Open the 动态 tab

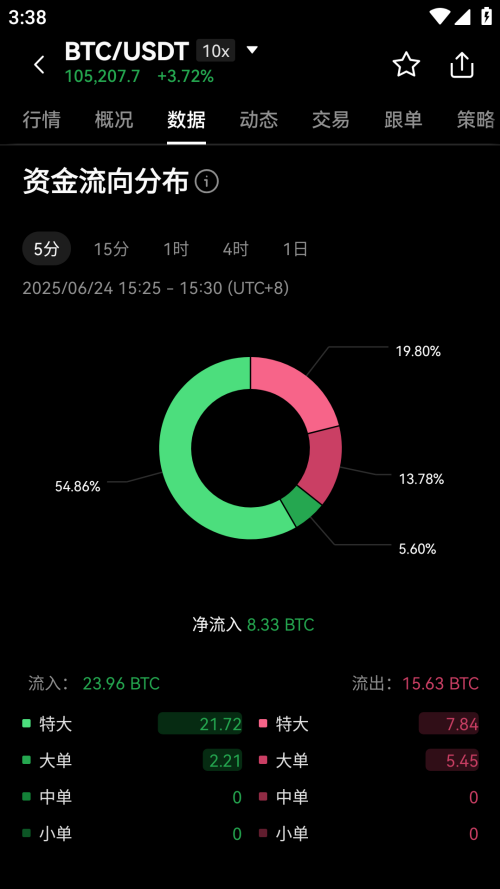pyautogui.click(x=259, y=120)
